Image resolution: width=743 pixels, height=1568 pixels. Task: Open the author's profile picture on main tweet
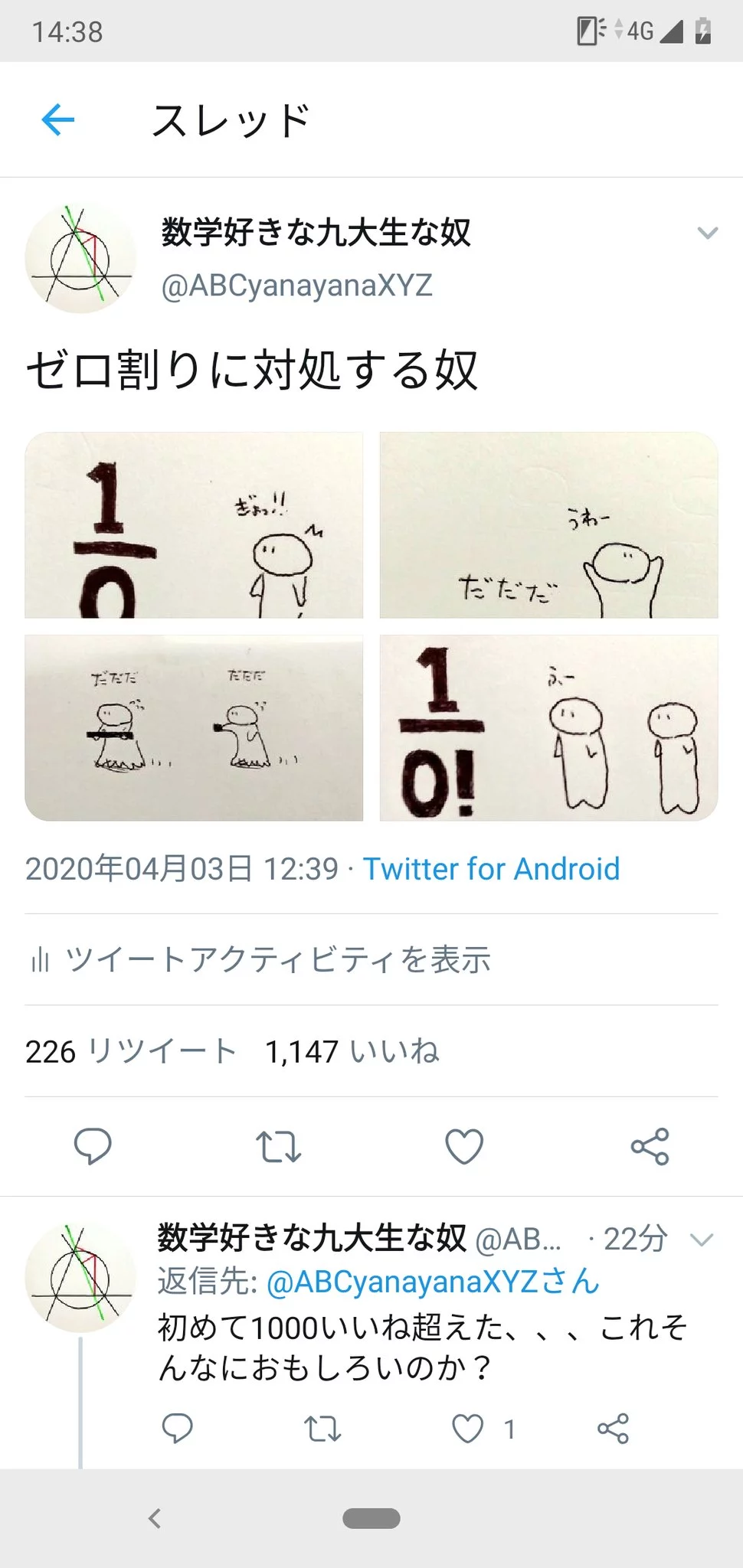80,258
